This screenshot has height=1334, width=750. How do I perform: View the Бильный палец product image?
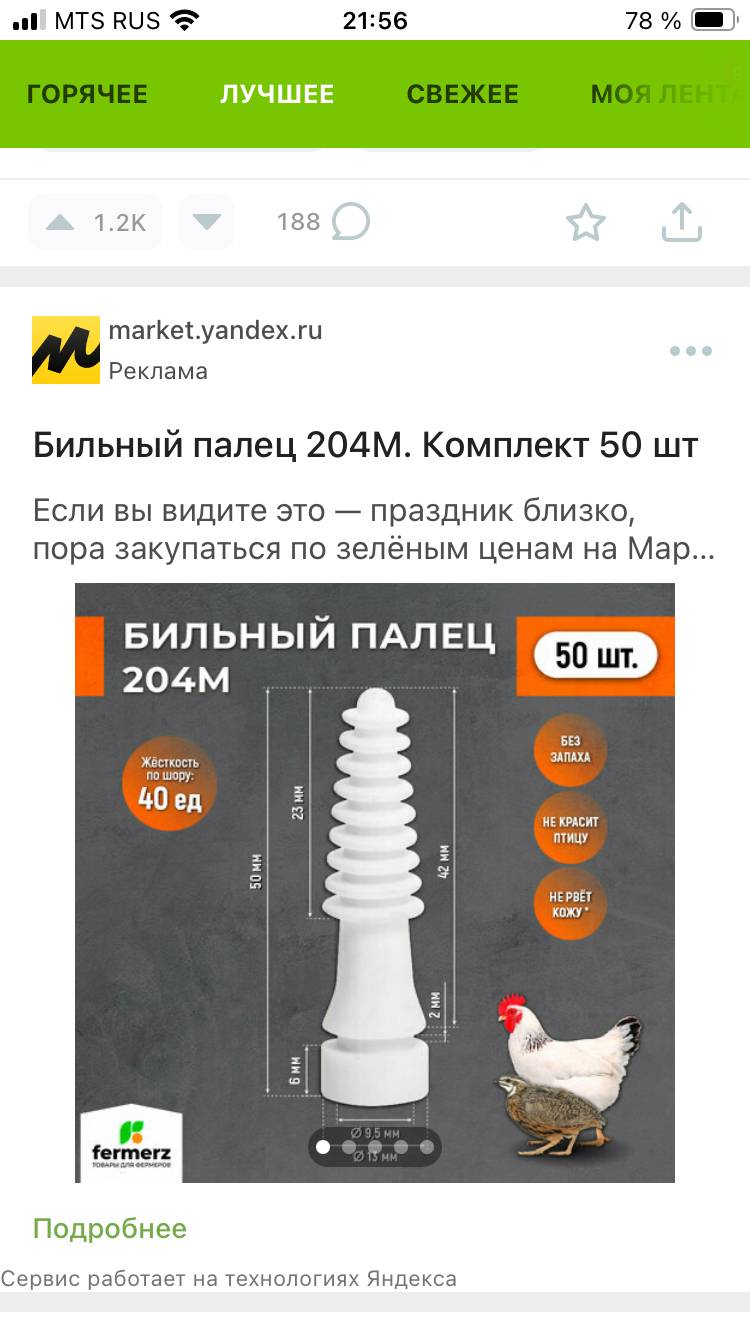(x=375, y=882)
